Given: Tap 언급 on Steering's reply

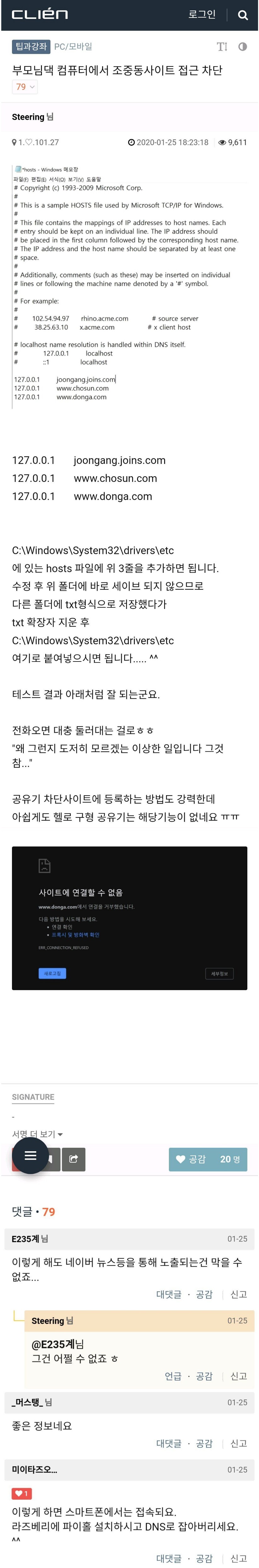Looking at the screenshot, I should point(173,1375).
